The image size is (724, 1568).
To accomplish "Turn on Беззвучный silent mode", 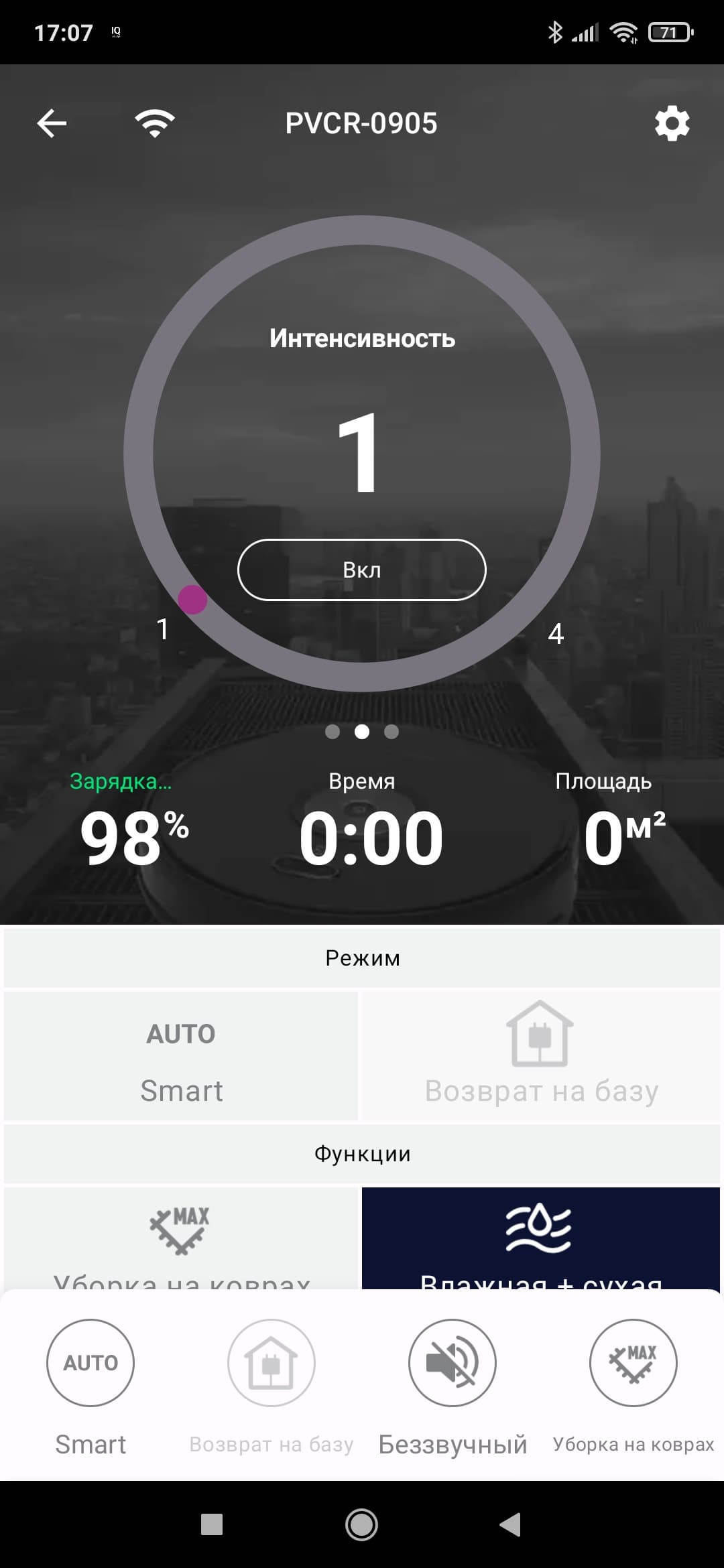I will tap(452, 1363).
